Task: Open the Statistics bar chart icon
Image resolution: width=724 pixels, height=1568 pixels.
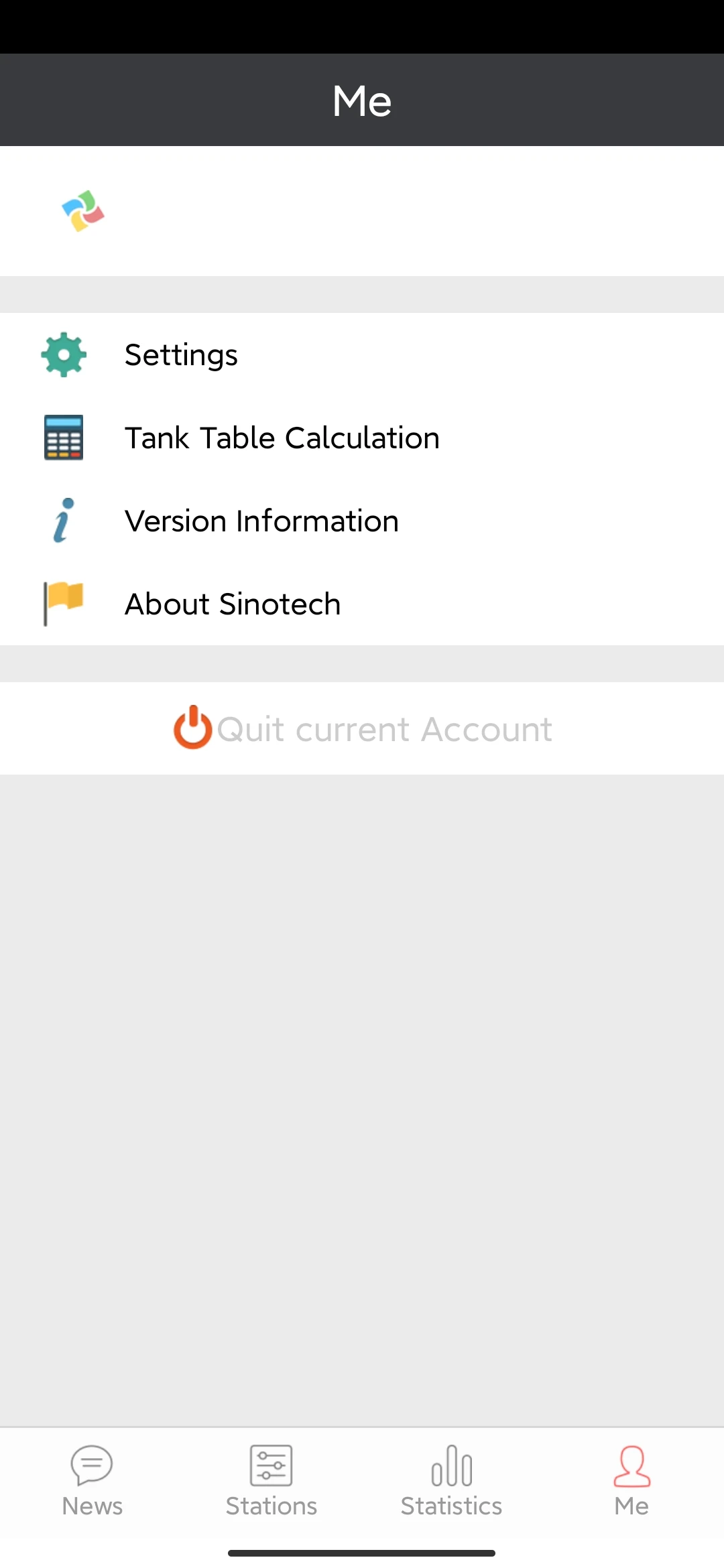Action: [451, 1465]
